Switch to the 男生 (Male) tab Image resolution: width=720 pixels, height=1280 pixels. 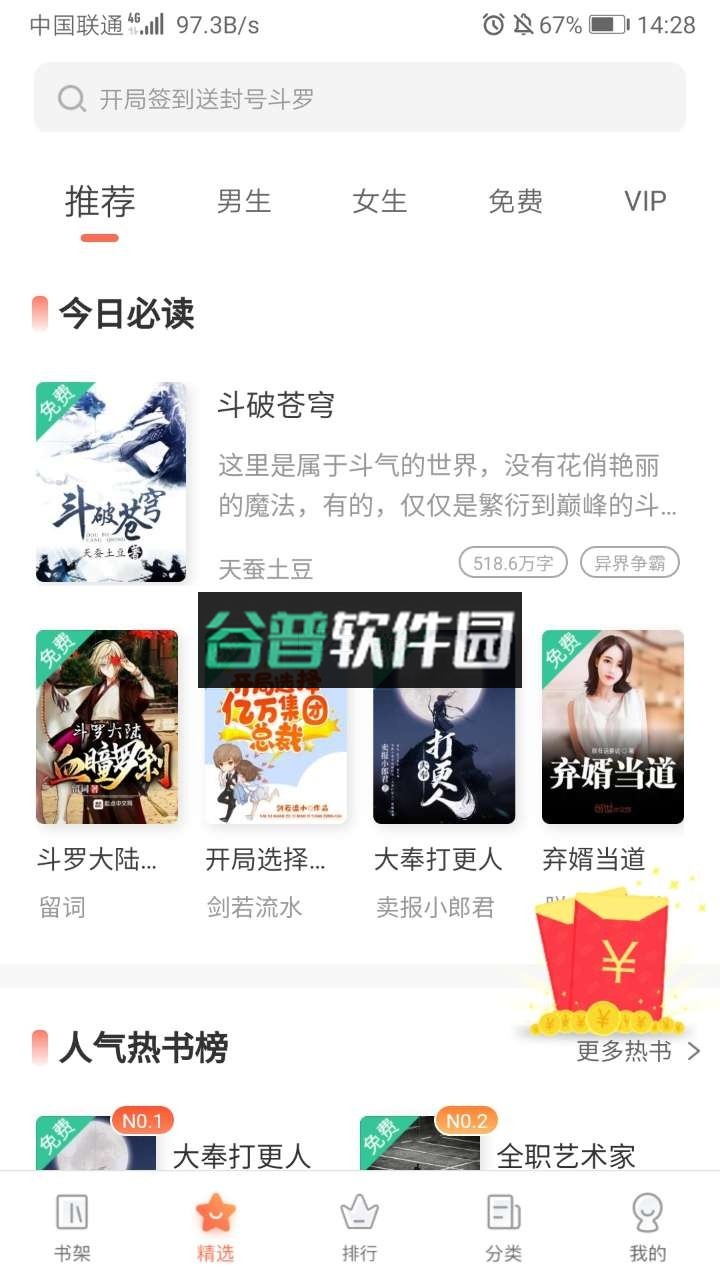(243, 202)
